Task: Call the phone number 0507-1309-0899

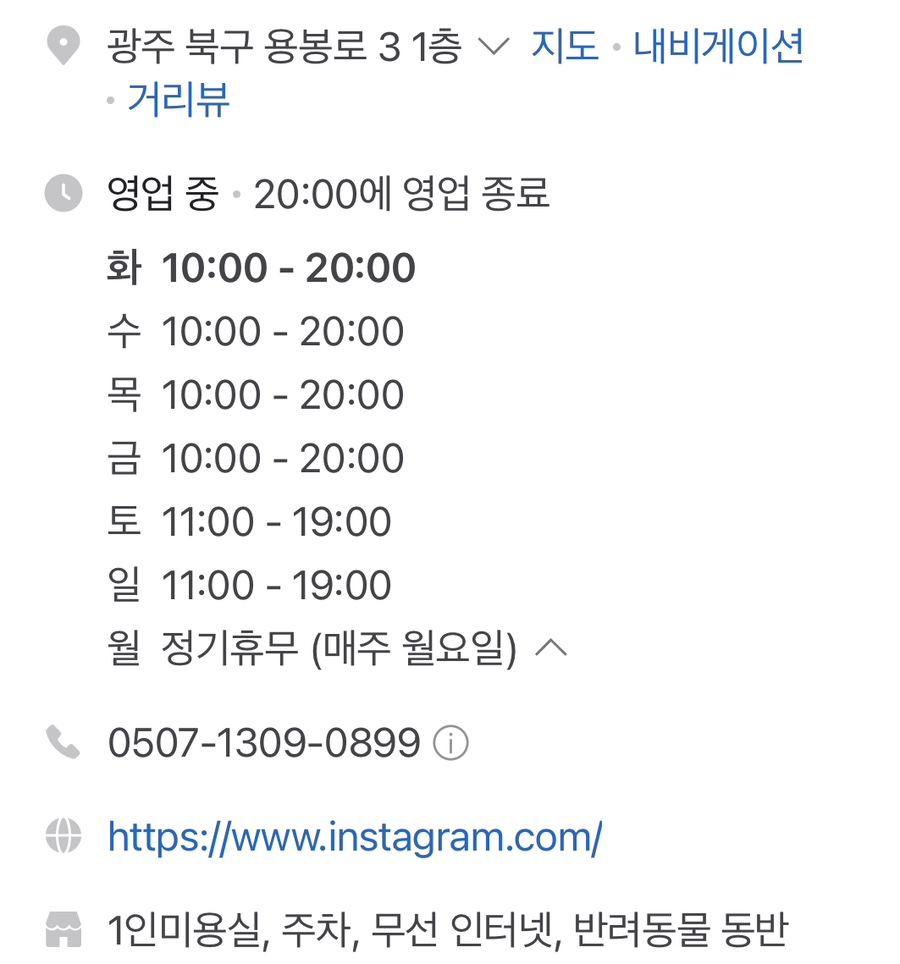Action: 264,743
